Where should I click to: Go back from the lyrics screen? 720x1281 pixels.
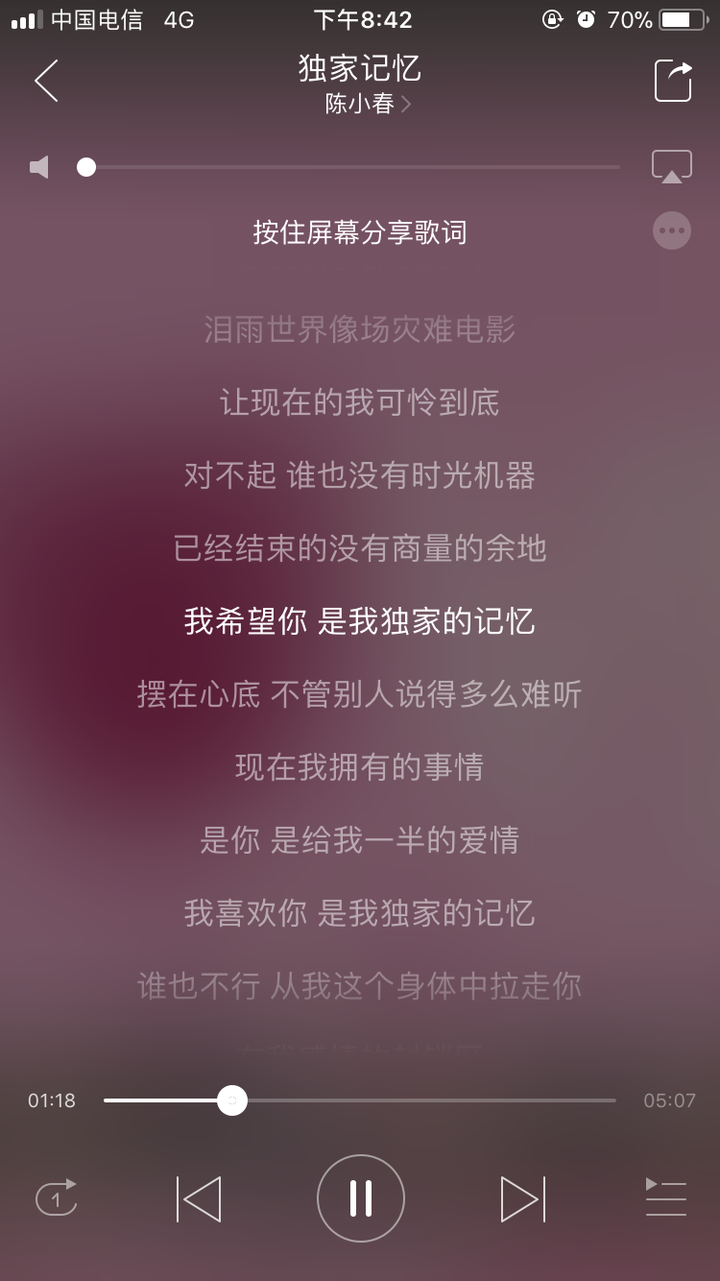46,81
